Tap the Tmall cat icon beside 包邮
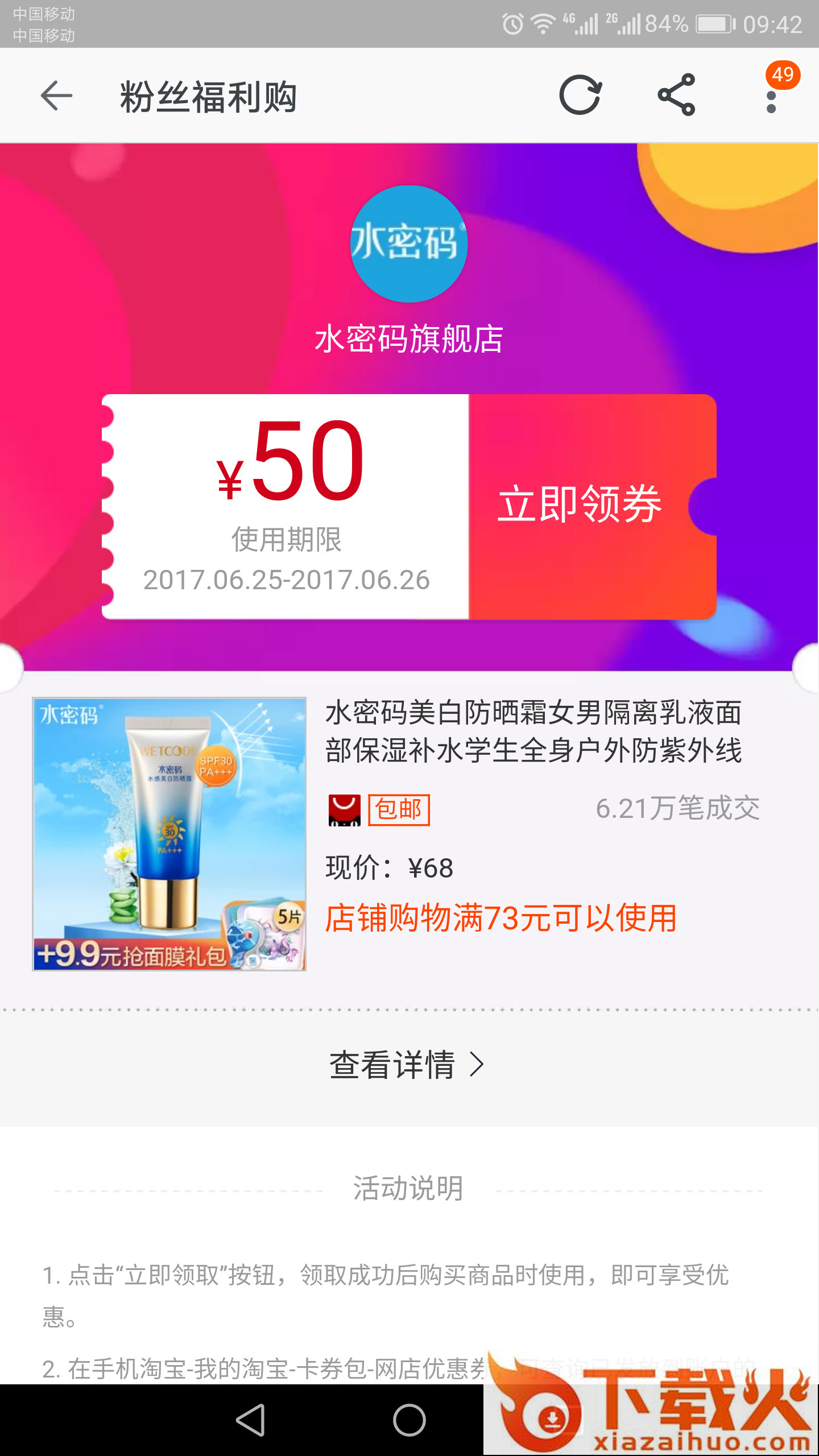This screenshot has width=819, height=1456. point(344,811)
